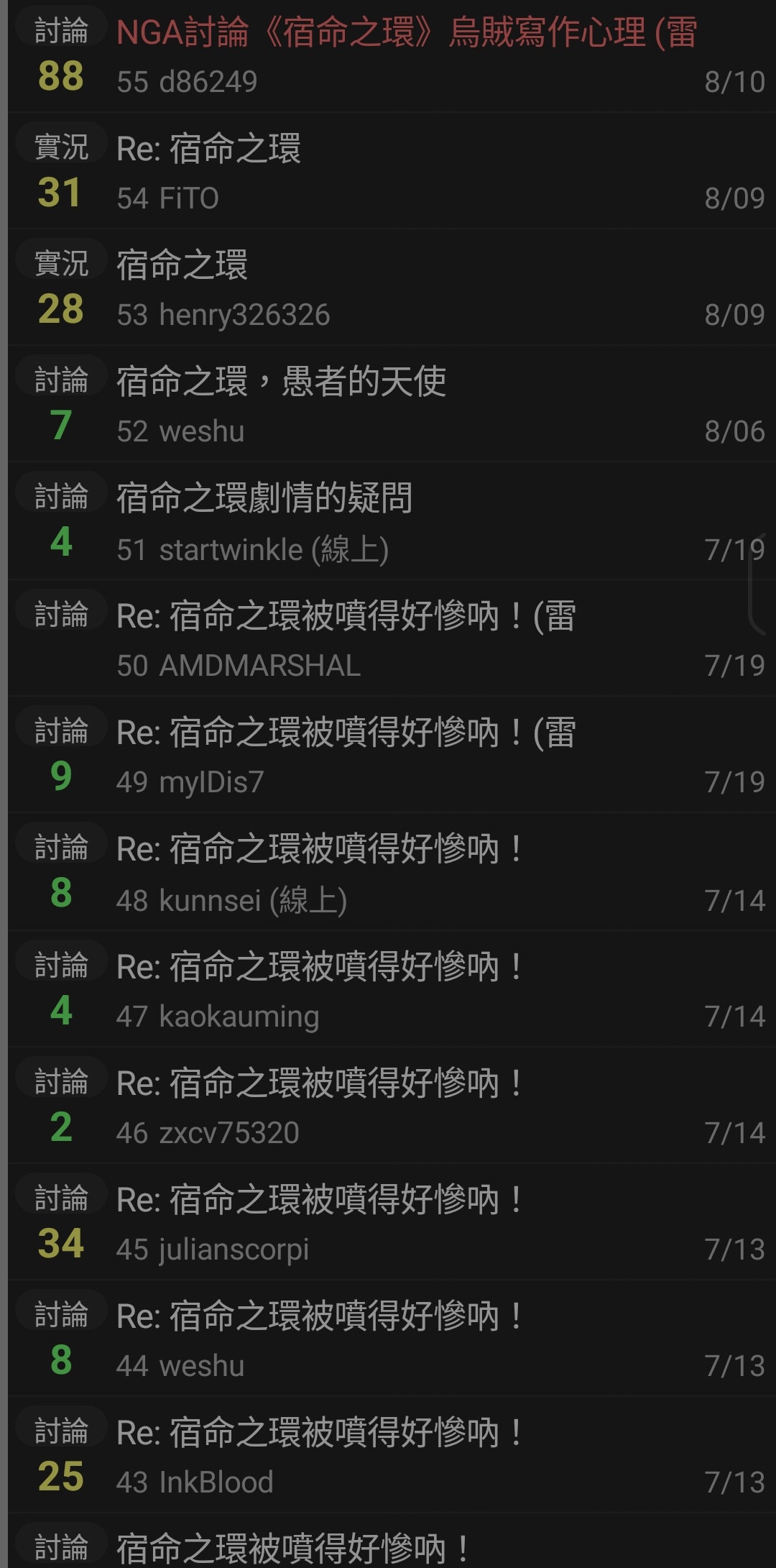This screenshot has width=776, height=1568.
Task: Open the reply post by julianscorpi
Action: (392, 1222)
